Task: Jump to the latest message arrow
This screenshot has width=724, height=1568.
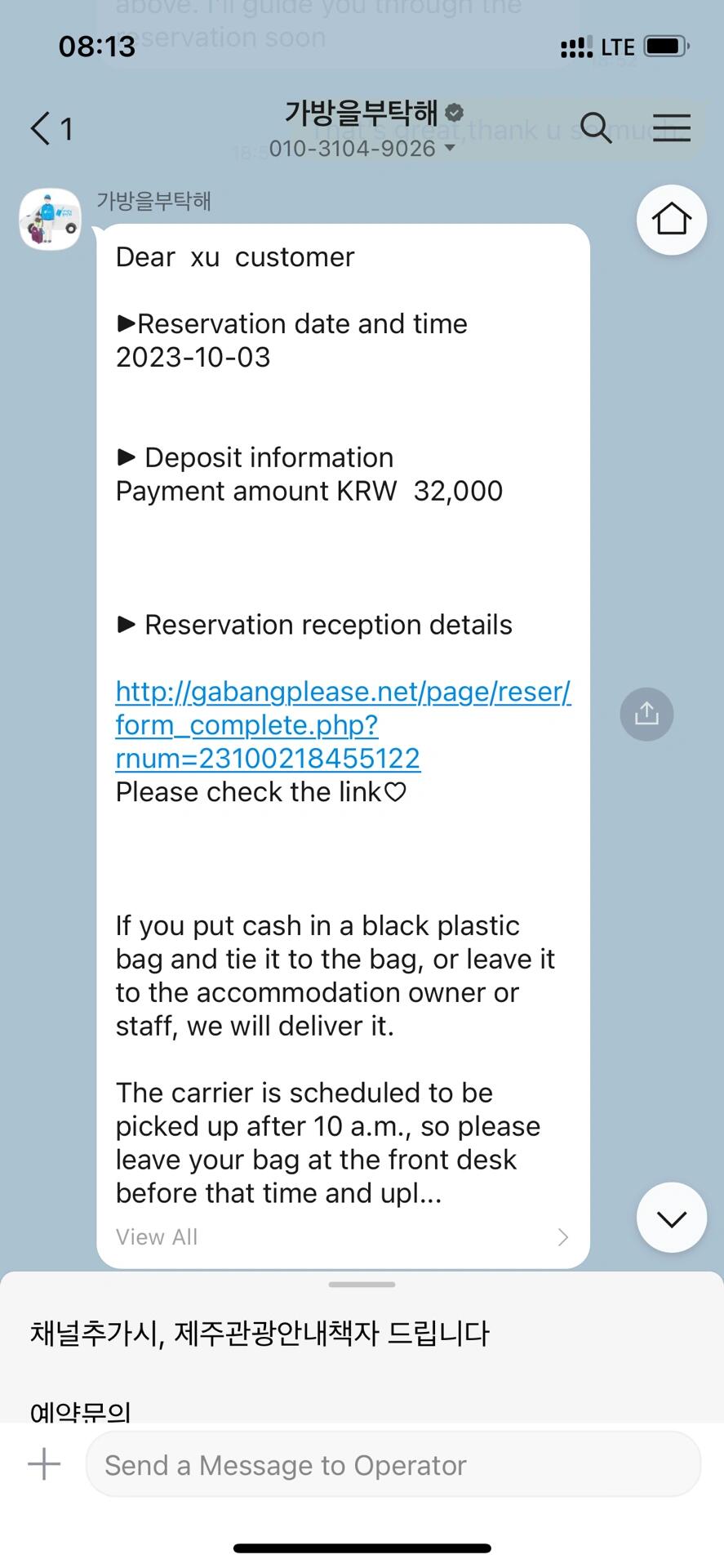Action: pyautogui.click(x=672, y=1218)
